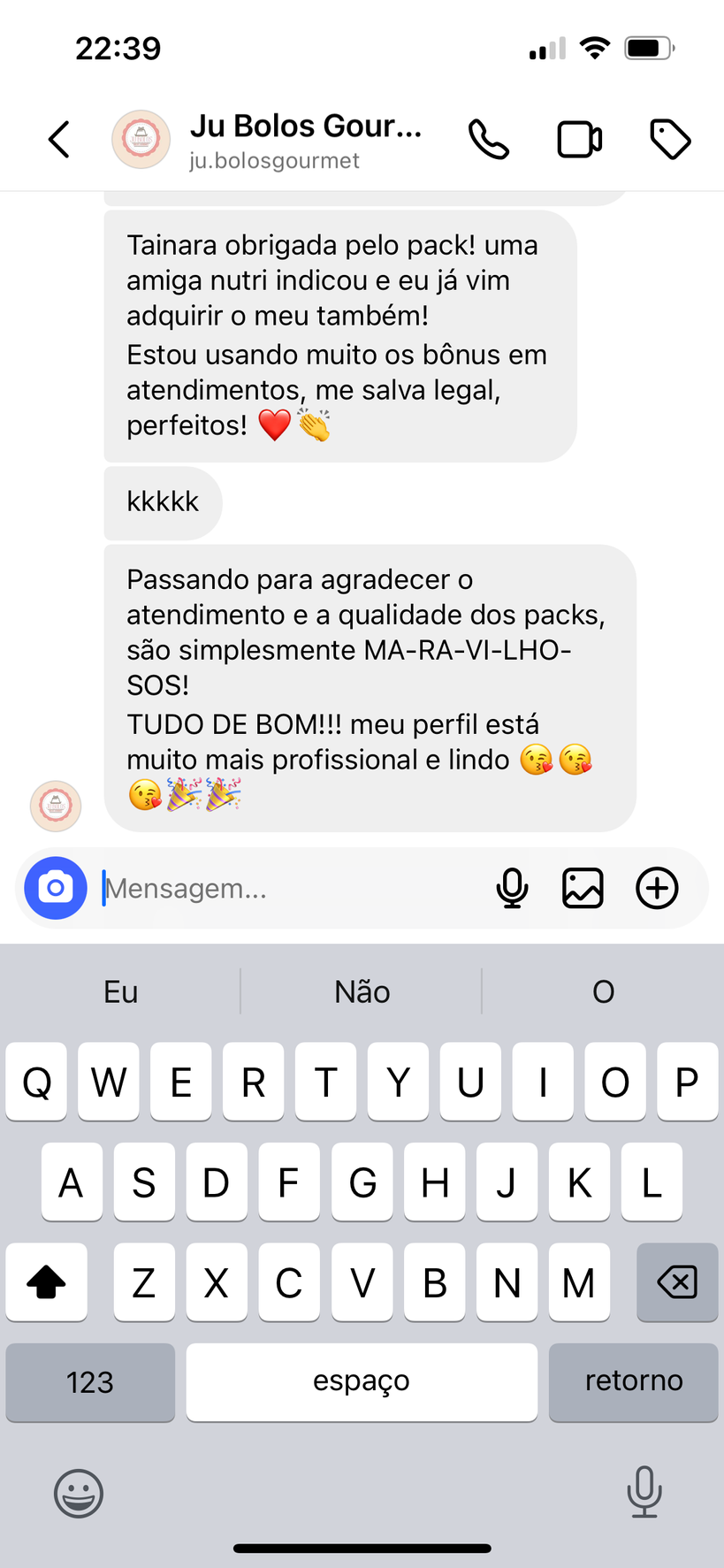Tap the retorno key
724x1568 pixels.
[633, 1381]
